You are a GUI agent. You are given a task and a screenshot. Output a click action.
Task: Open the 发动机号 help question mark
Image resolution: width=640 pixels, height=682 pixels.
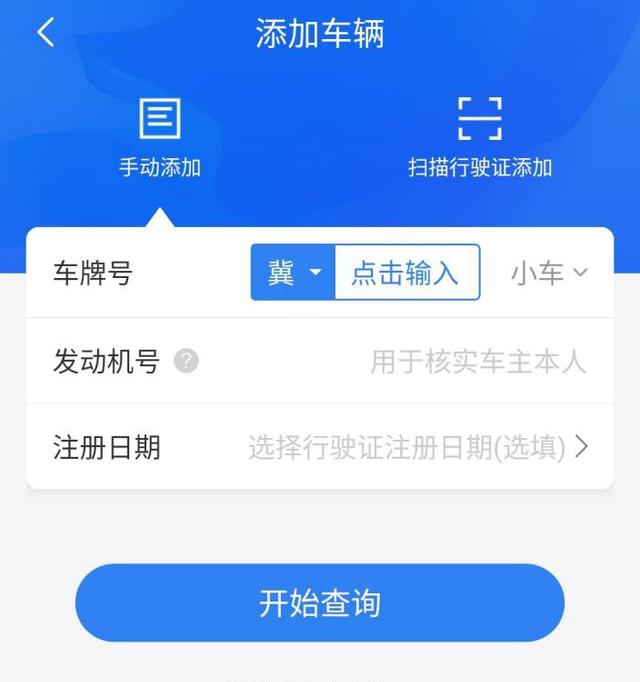point(186,361)
